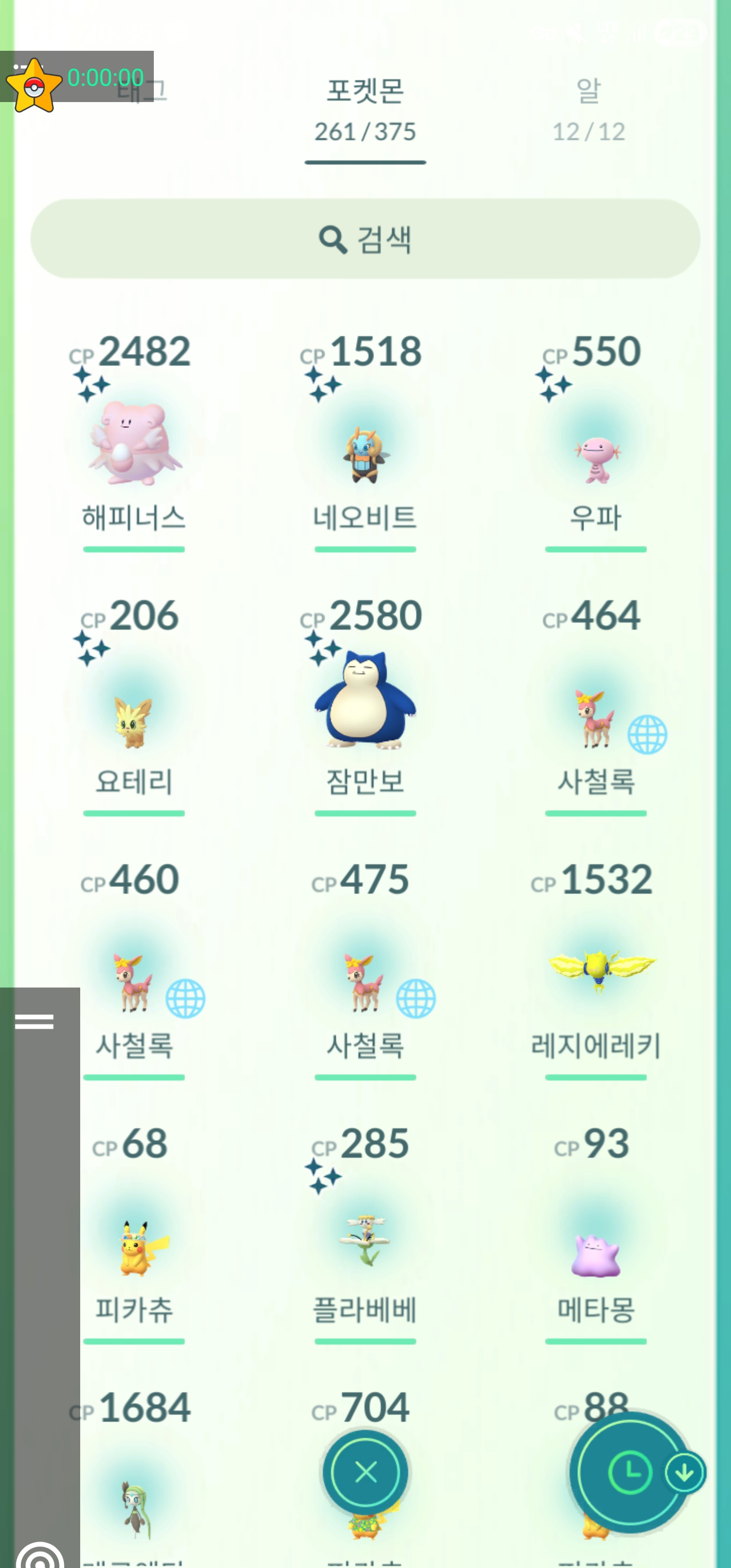Viewport: 731px width, 1568px height.
Task: Open the 검색 search bar
Action: tap(365, 239)
